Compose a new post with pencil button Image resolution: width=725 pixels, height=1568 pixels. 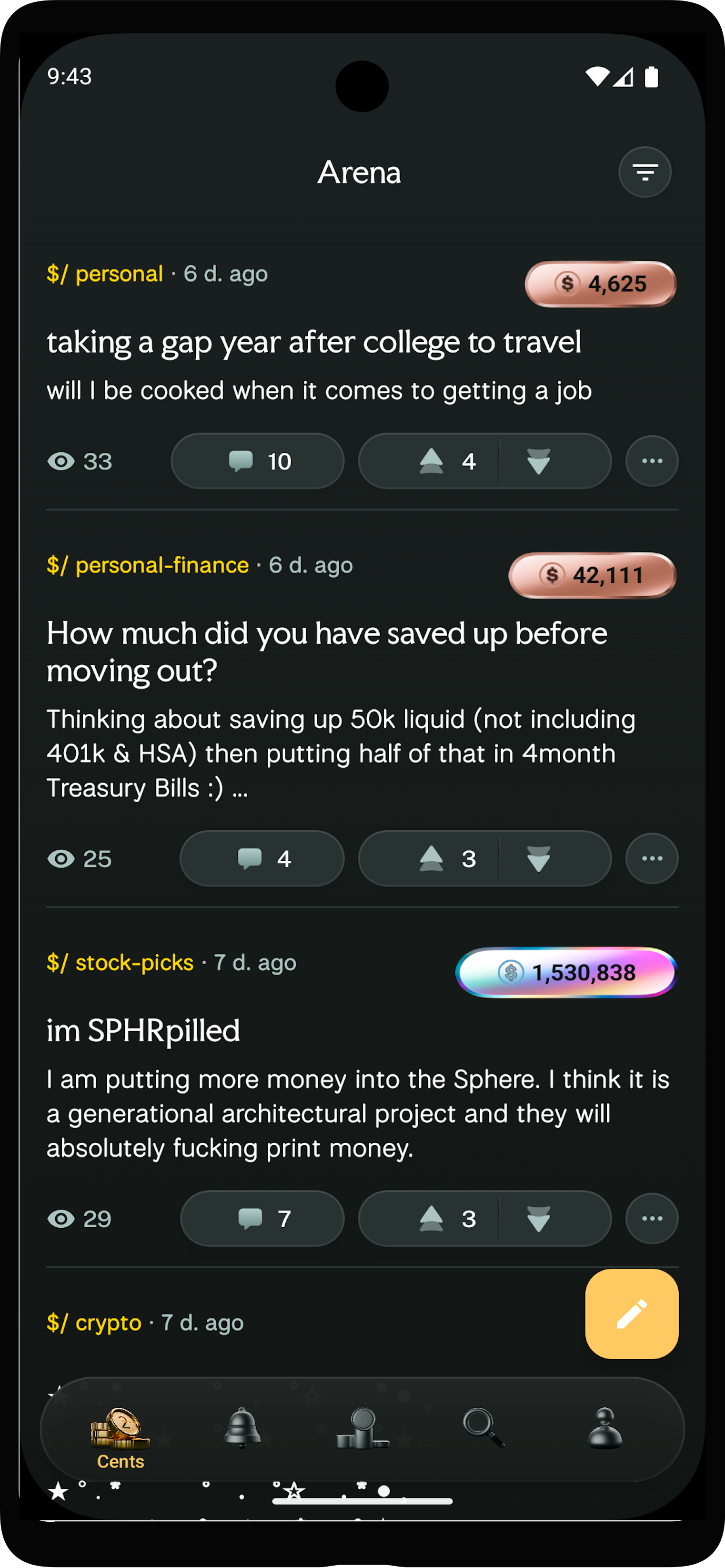(631, 1313)
